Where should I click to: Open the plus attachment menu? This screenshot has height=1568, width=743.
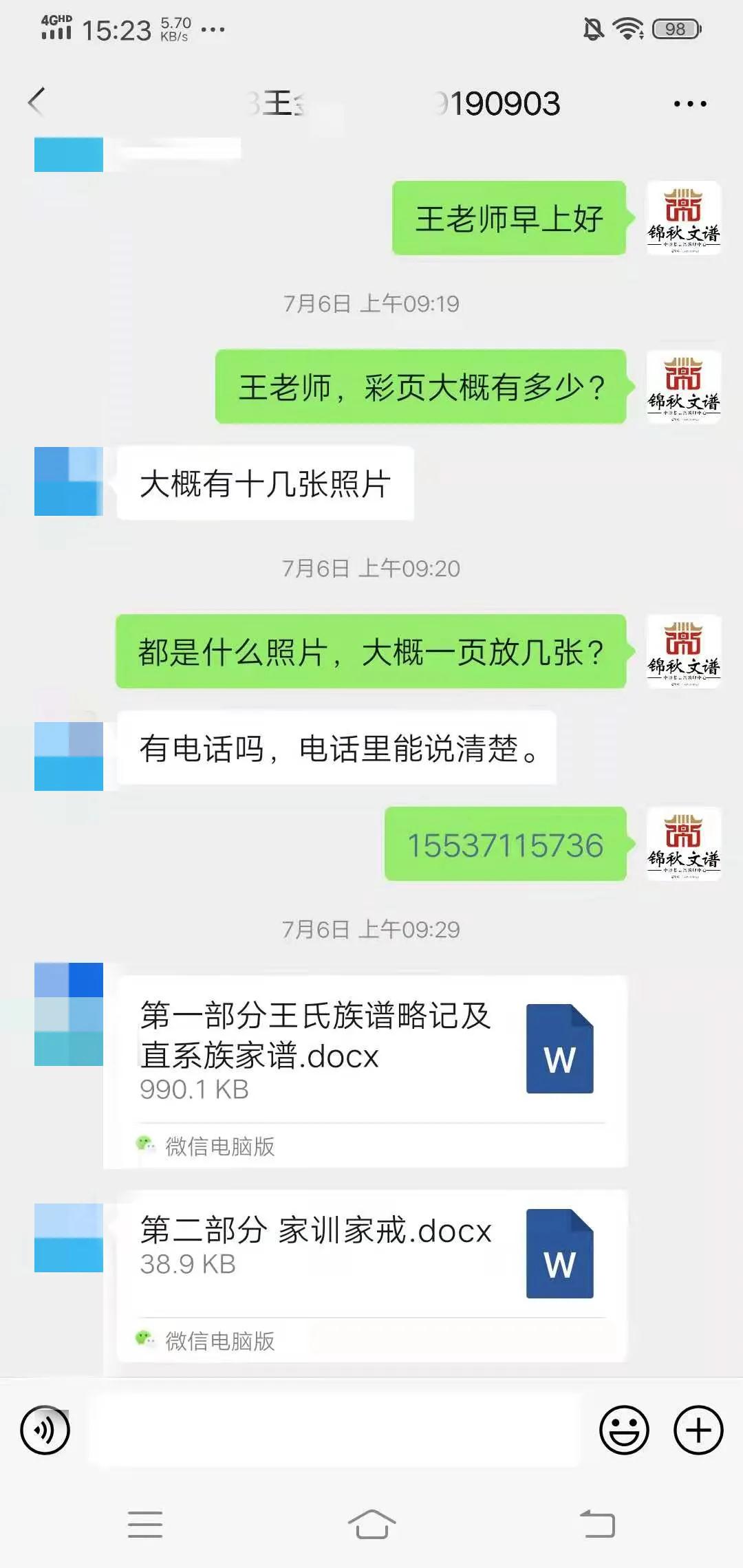(698, 1430)
